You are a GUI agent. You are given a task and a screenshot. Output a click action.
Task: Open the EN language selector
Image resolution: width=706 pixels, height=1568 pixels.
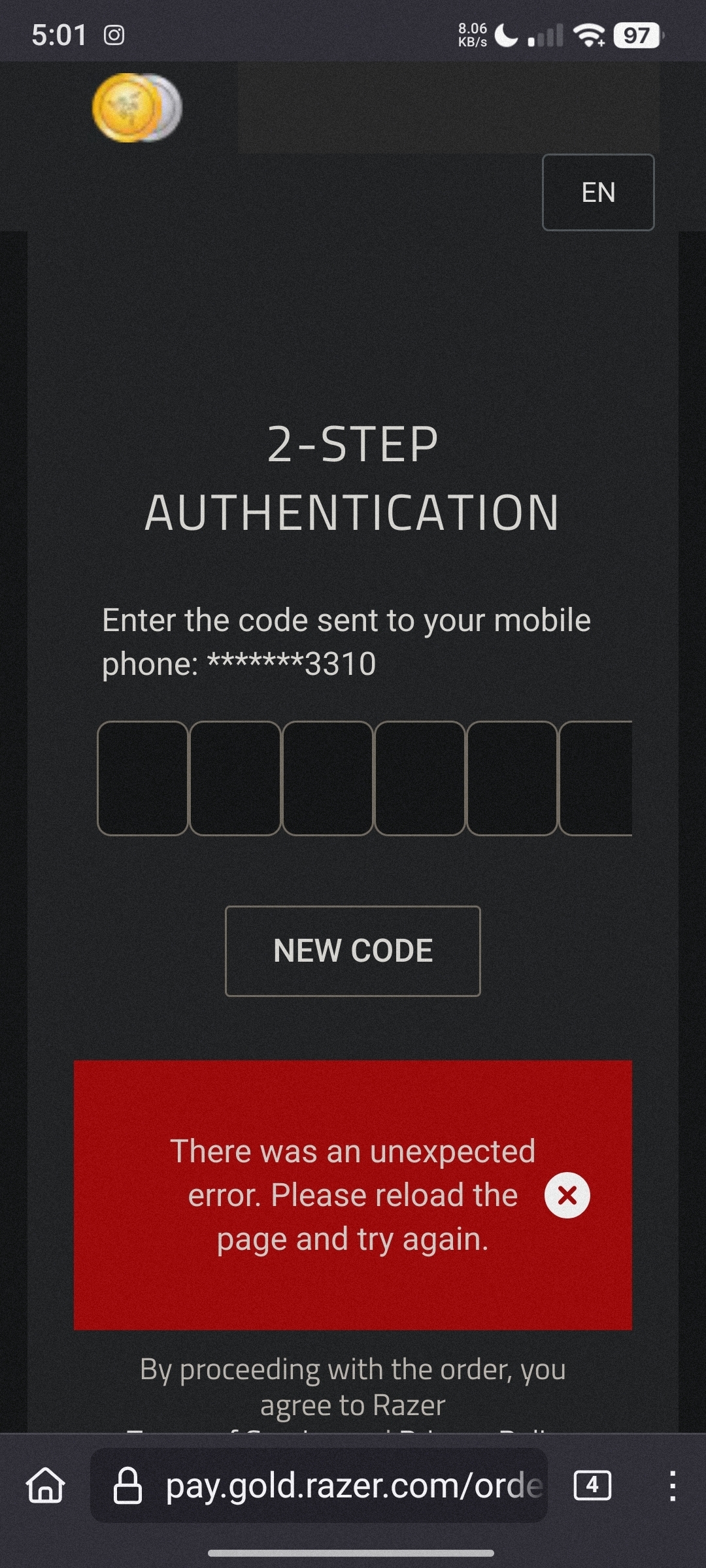(x=597, y=192)
